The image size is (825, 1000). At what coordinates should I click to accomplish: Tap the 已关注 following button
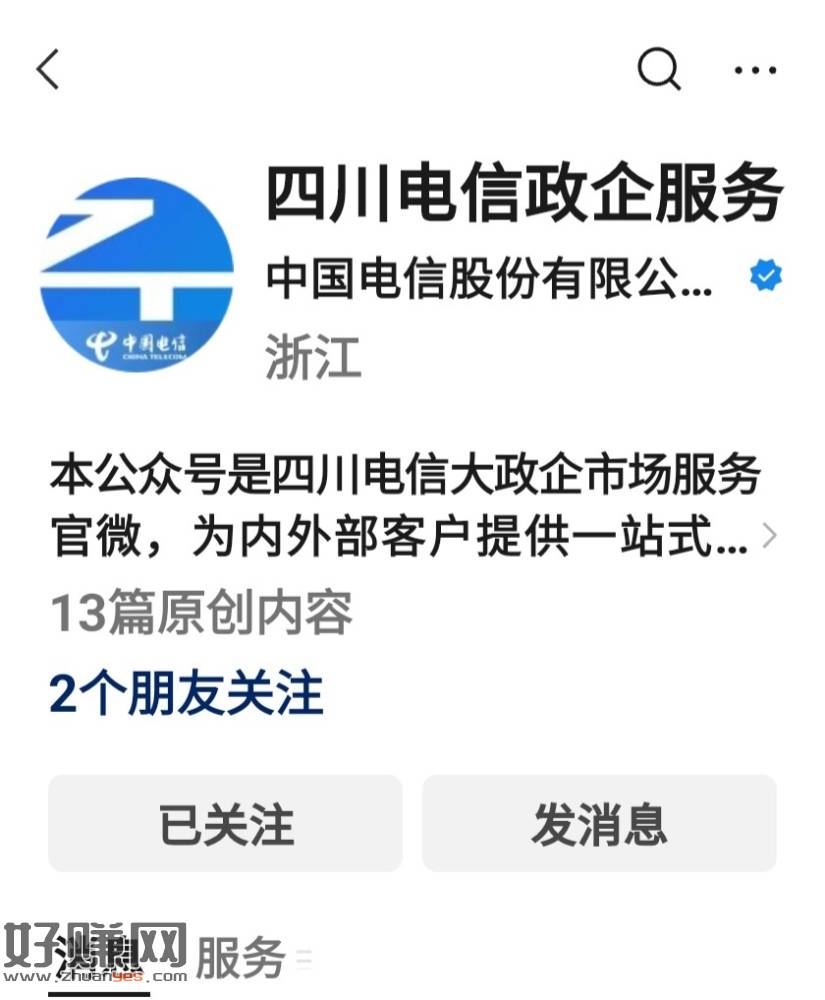(x=225, y=824)
